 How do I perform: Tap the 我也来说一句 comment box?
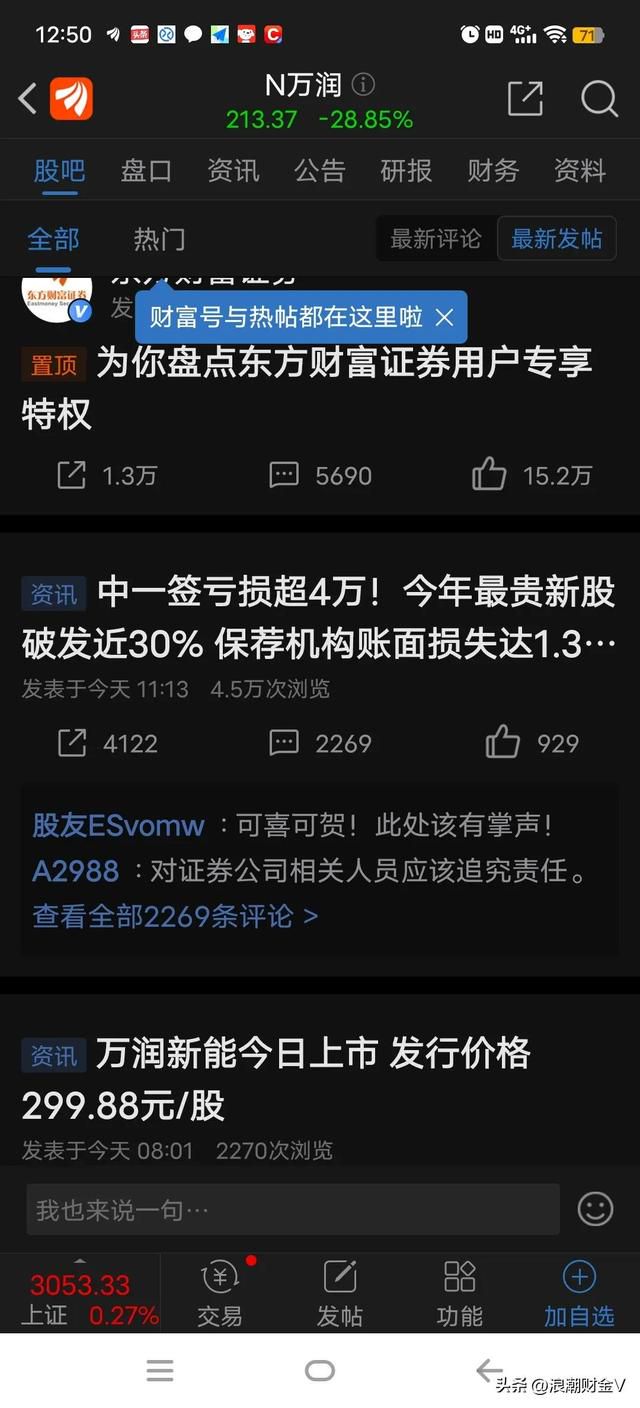(x=293, y=1209)
